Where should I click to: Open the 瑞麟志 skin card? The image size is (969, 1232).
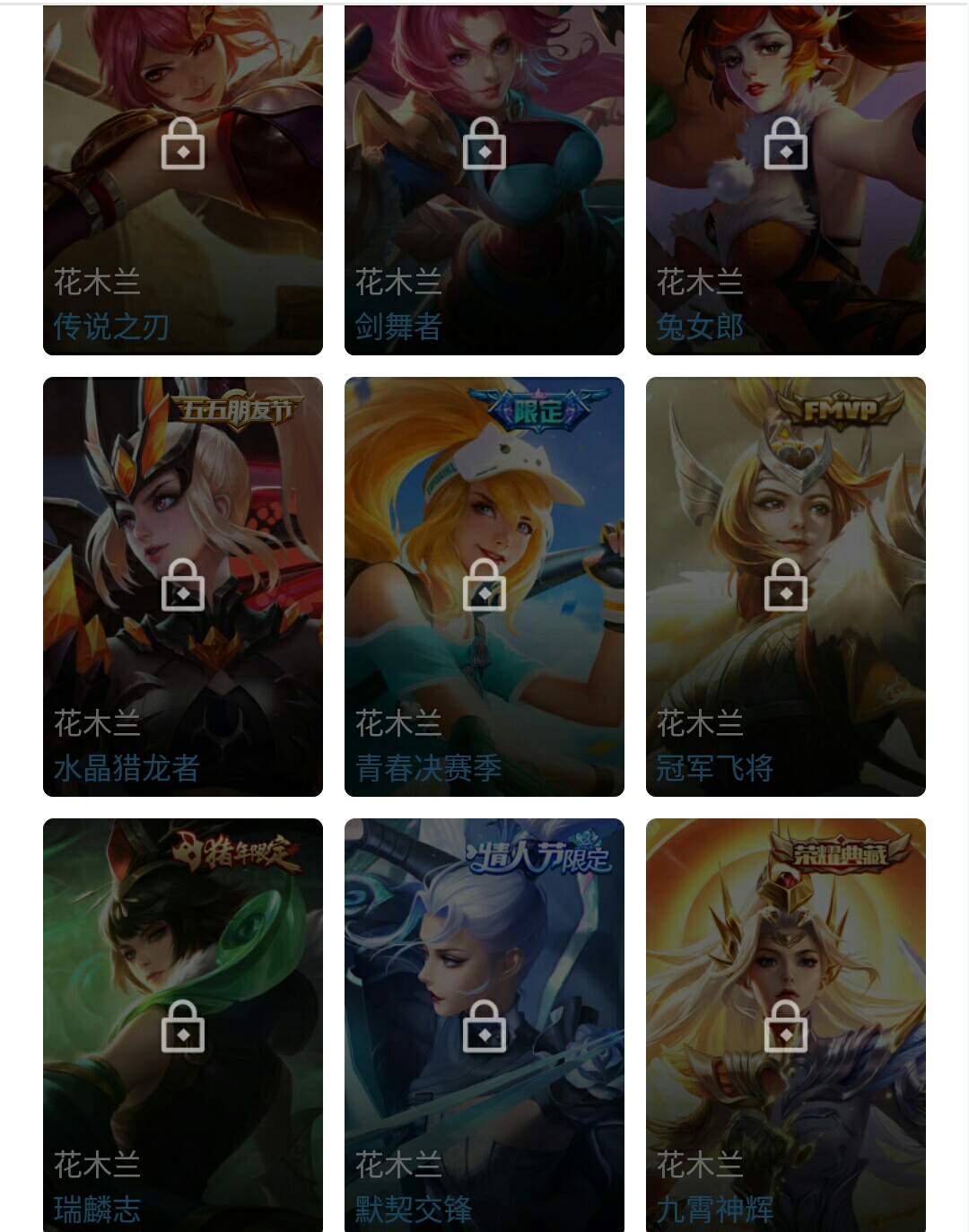coord(183,1026)
